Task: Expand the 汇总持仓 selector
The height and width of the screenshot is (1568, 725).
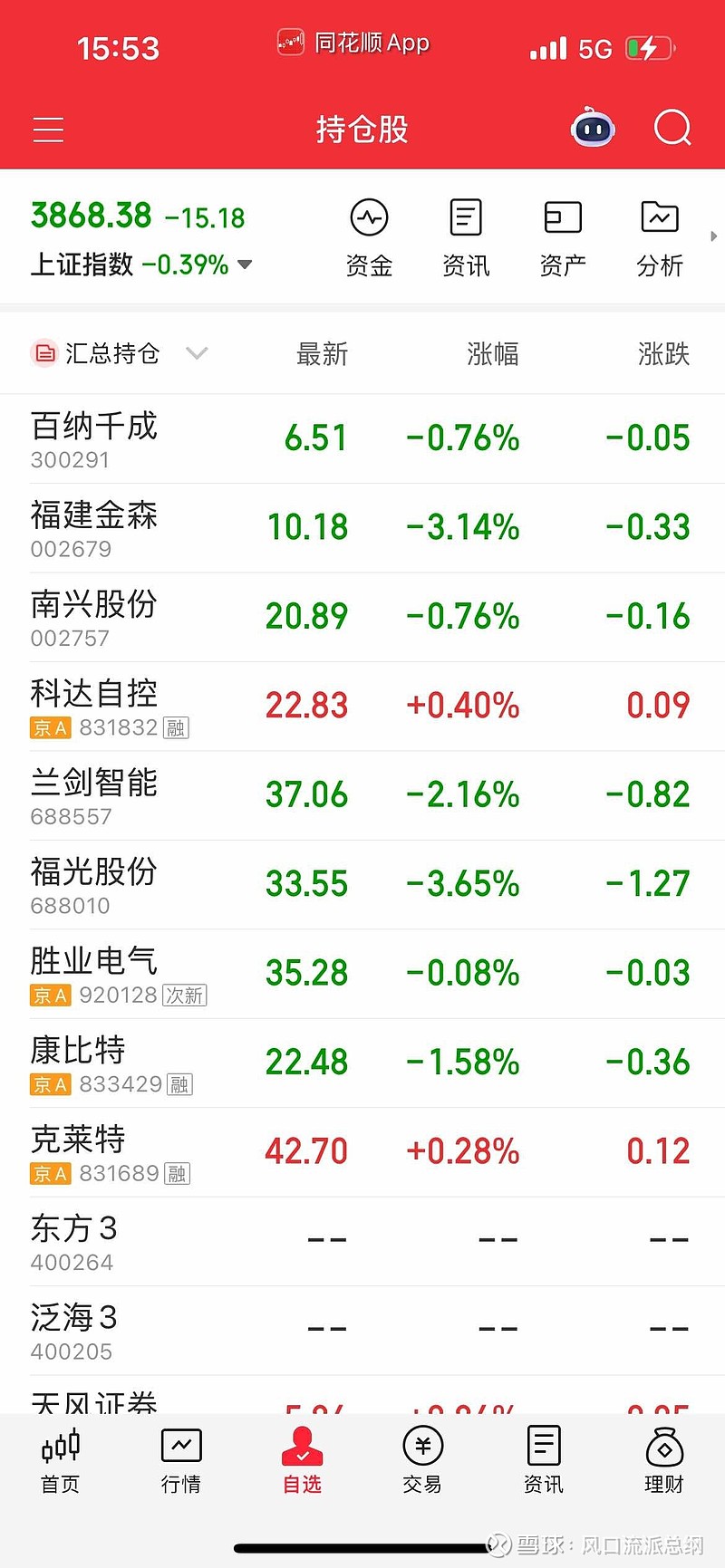Action: (119, 353)
